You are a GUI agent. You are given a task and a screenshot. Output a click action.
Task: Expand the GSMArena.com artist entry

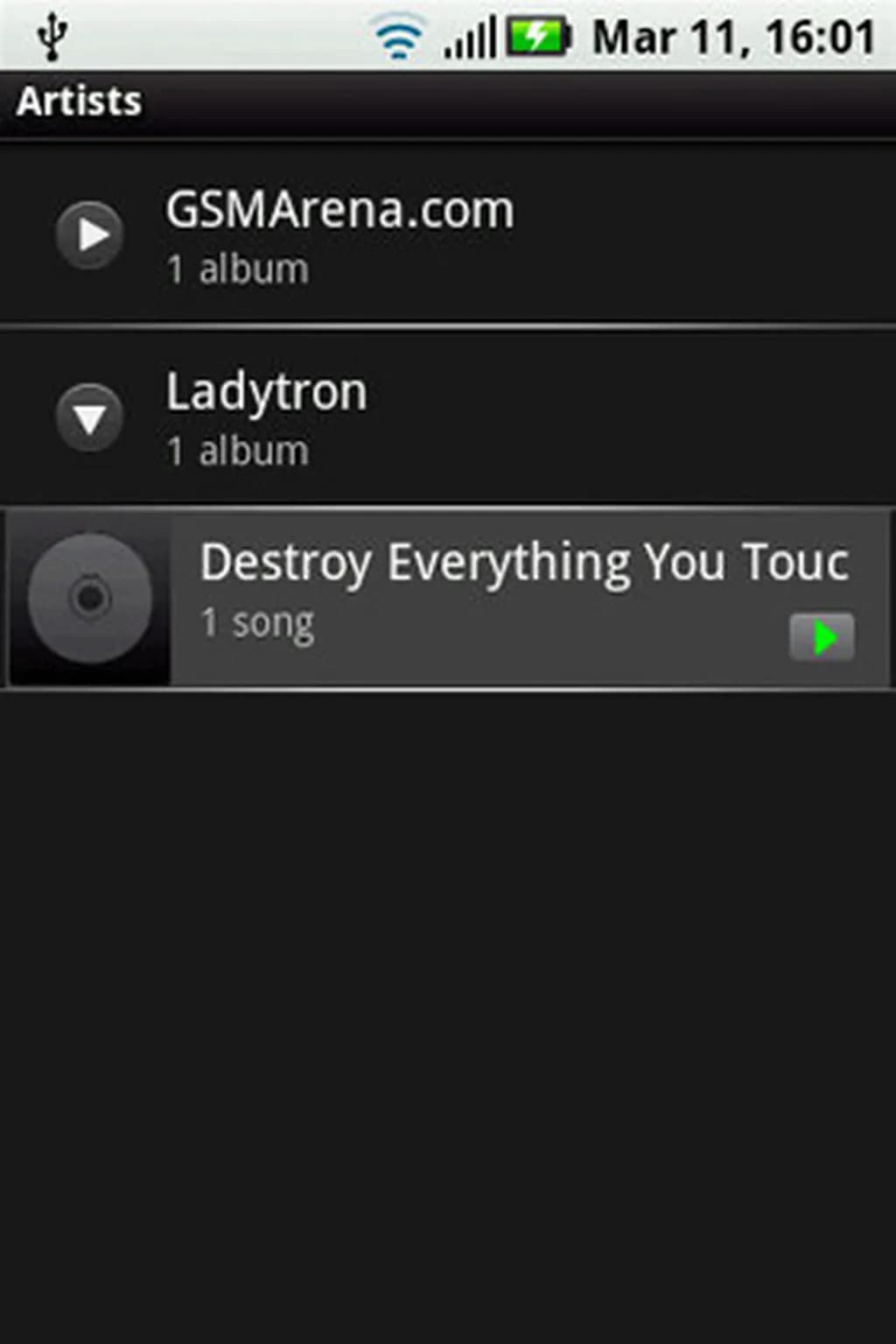pyautogui.click(x=89, y=234)
